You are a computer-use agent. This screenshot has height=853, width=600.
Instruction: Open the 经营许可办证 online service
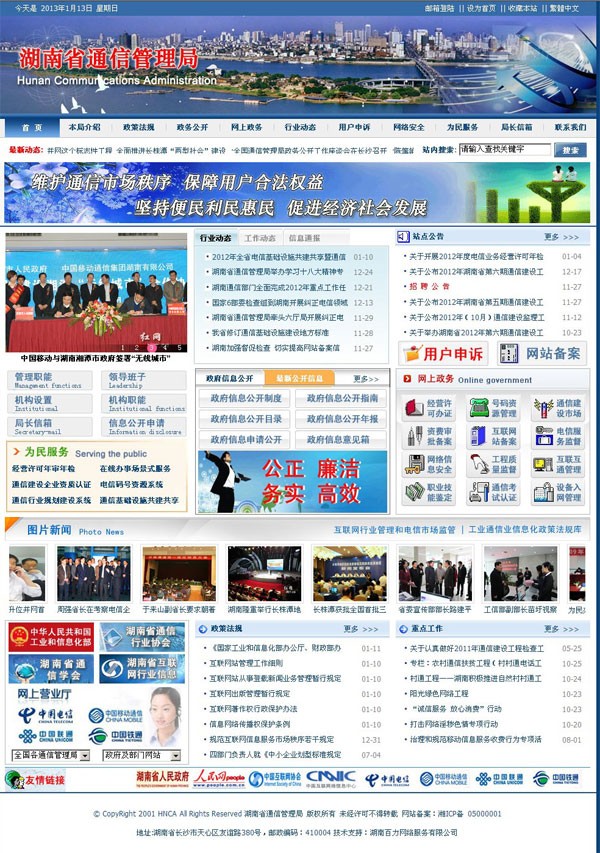tap(428, 408)
